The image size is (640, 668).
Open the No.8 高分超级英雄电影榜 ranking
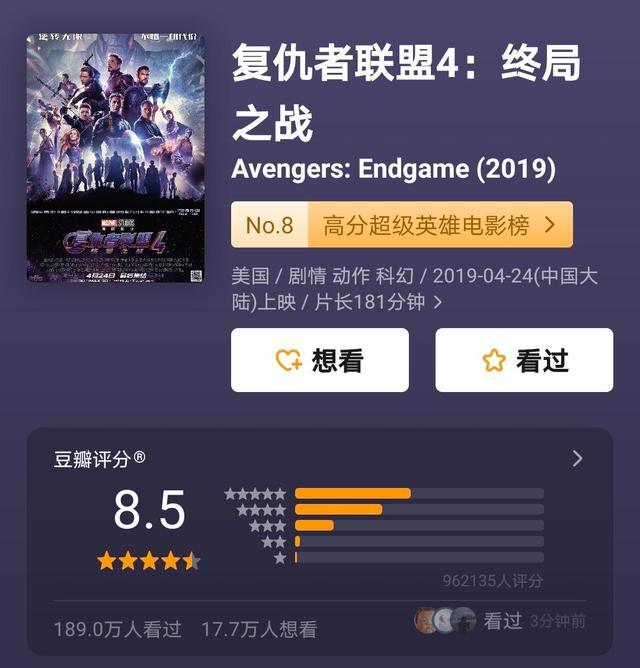[401, 225]
